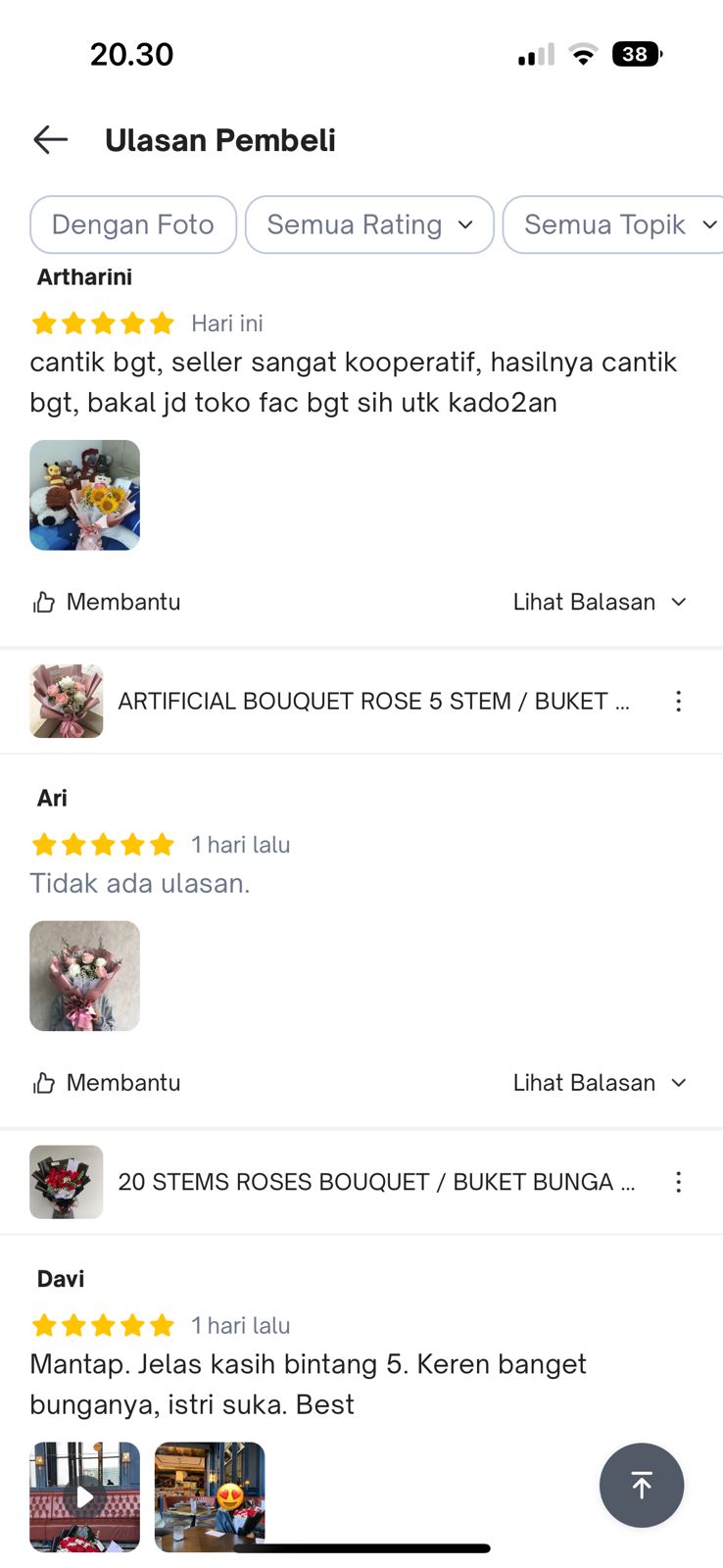
Task: Open overflow menu for Artificial Bouquet Rose review
Action: 678,701
